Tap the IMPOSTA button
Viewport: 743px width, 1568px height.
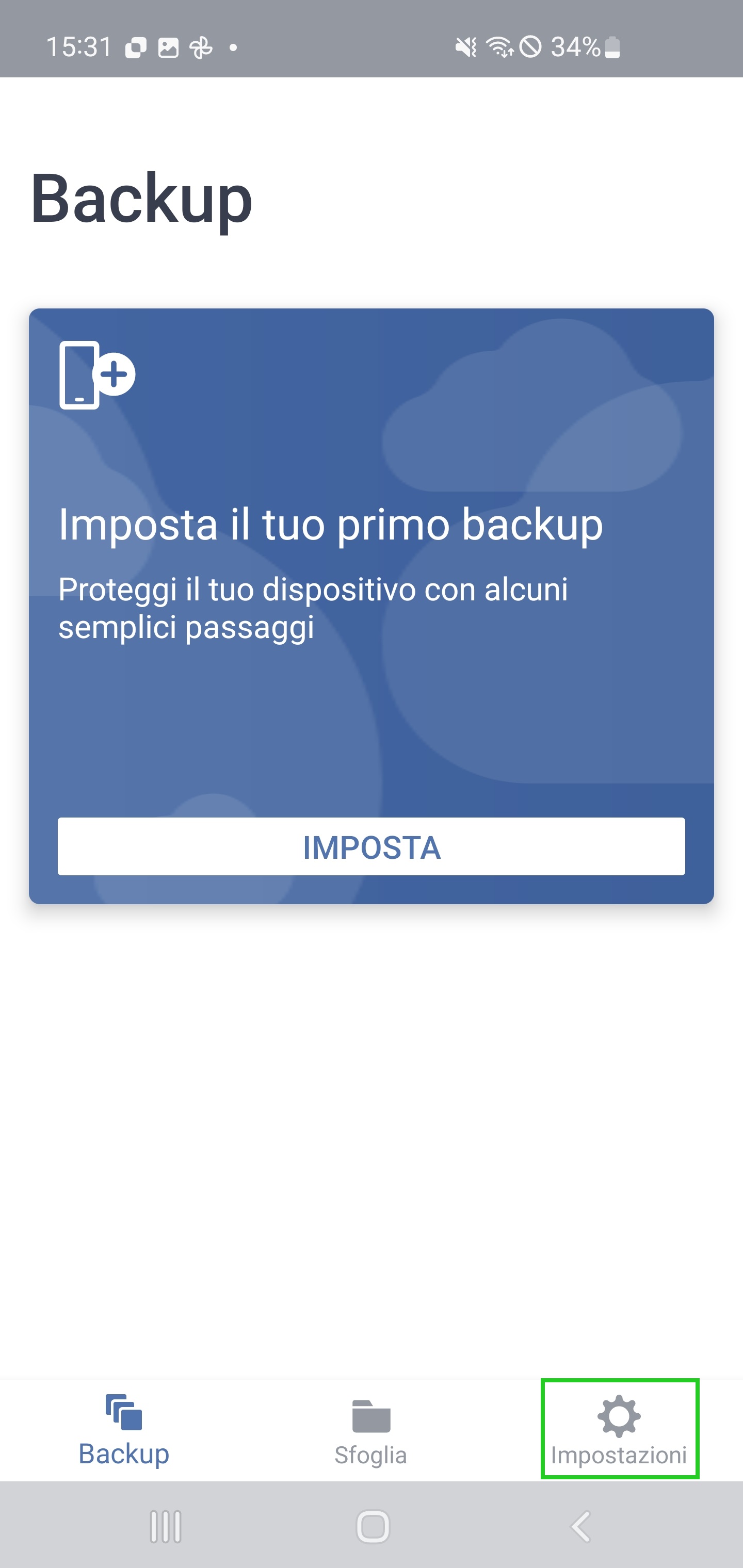[x=372, y=846]
